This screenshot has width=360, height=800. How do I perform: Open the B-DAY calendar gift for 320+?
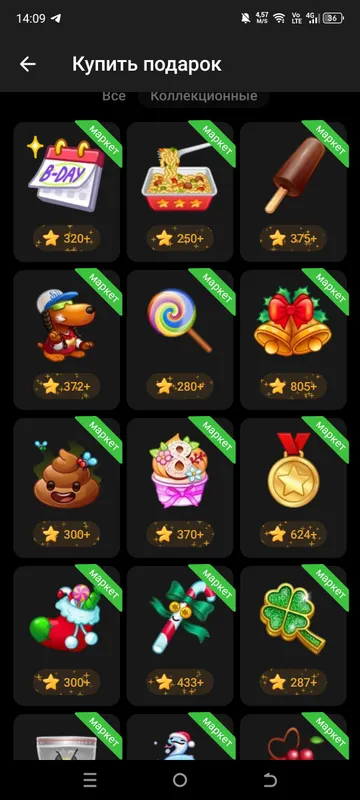pyautogui.click(x=67, y=191)
